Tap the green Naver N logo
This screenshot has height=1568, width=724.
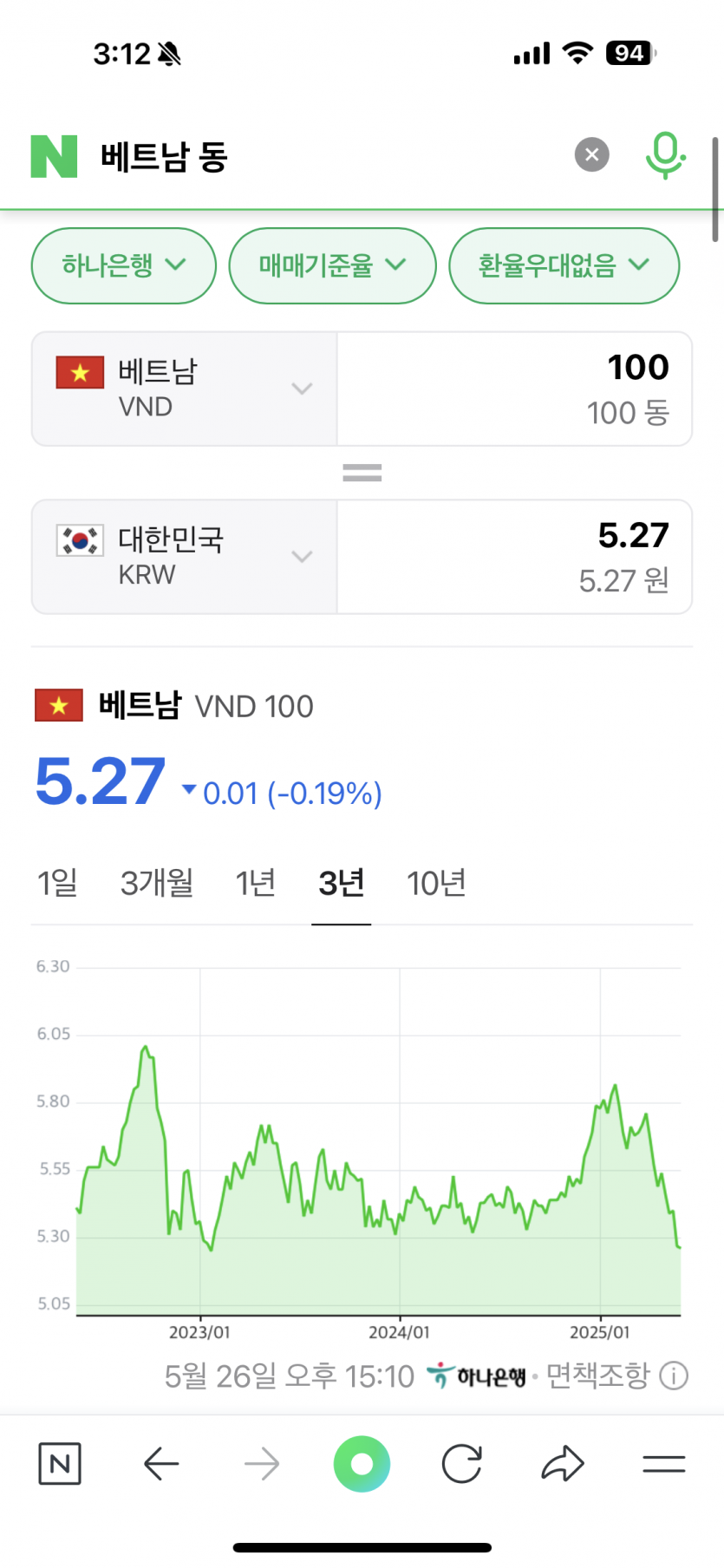(54, 156)
